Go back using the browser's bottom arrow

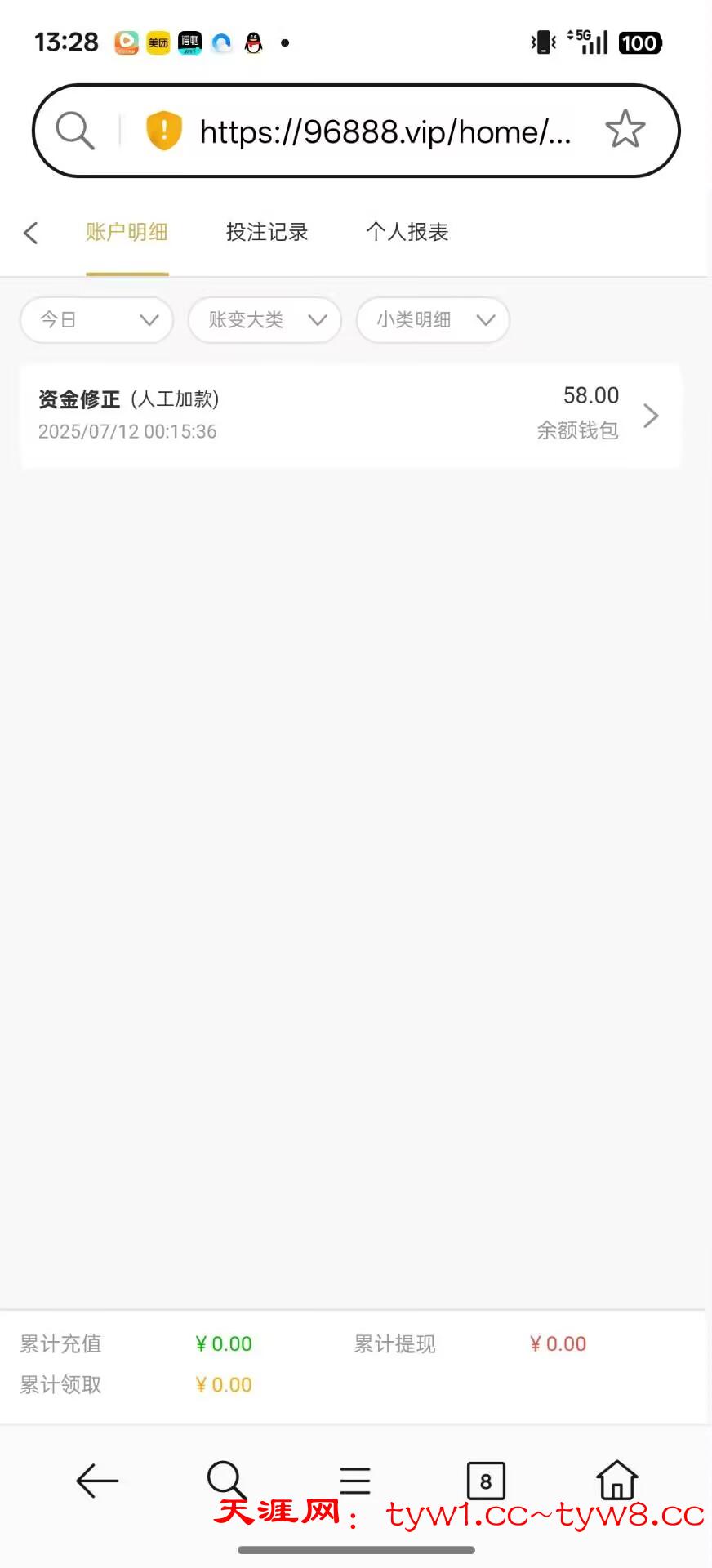(x=97, y=1481)
